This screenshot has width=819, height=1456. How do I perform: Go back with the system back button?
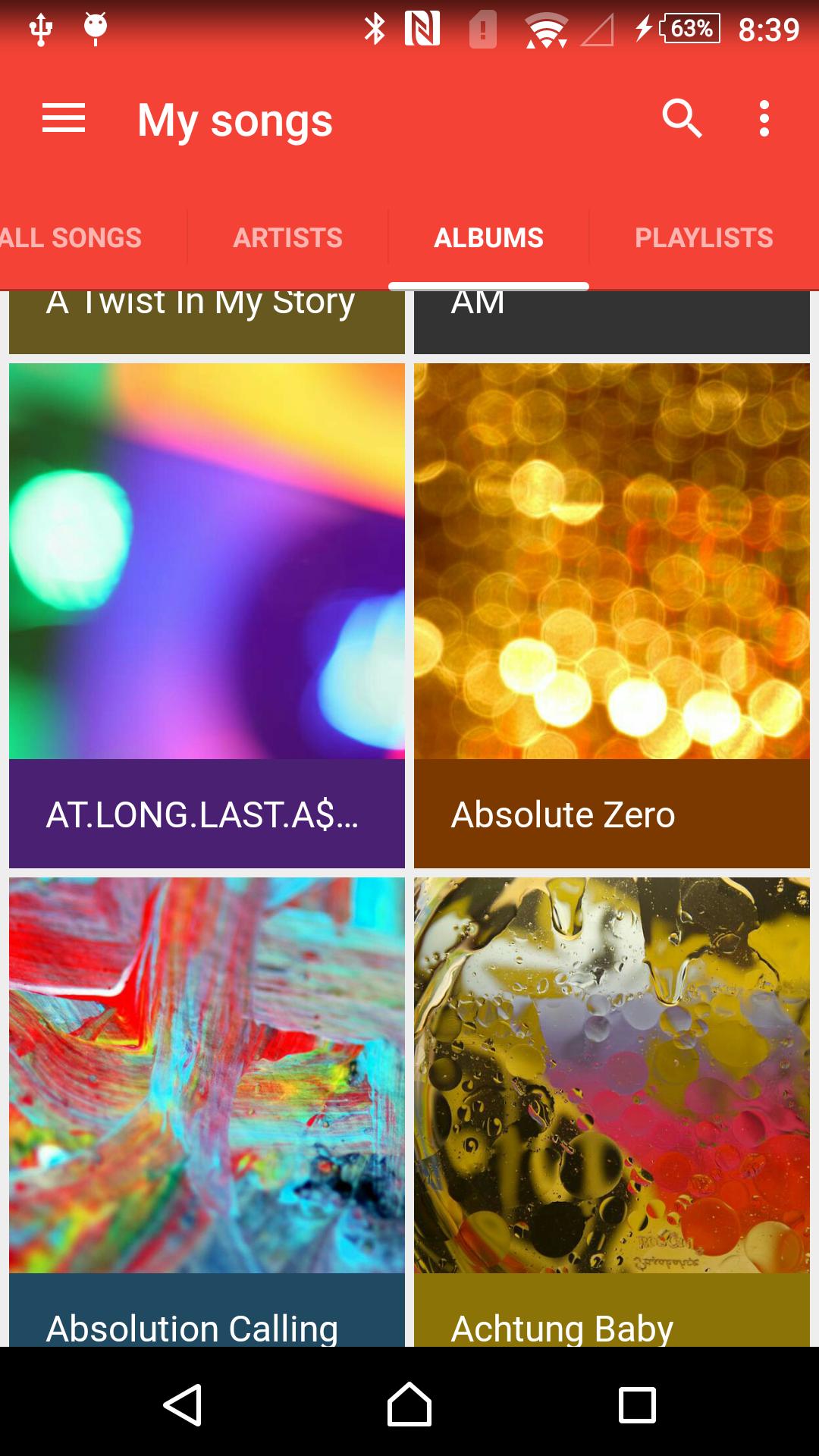pos(182,1404)
